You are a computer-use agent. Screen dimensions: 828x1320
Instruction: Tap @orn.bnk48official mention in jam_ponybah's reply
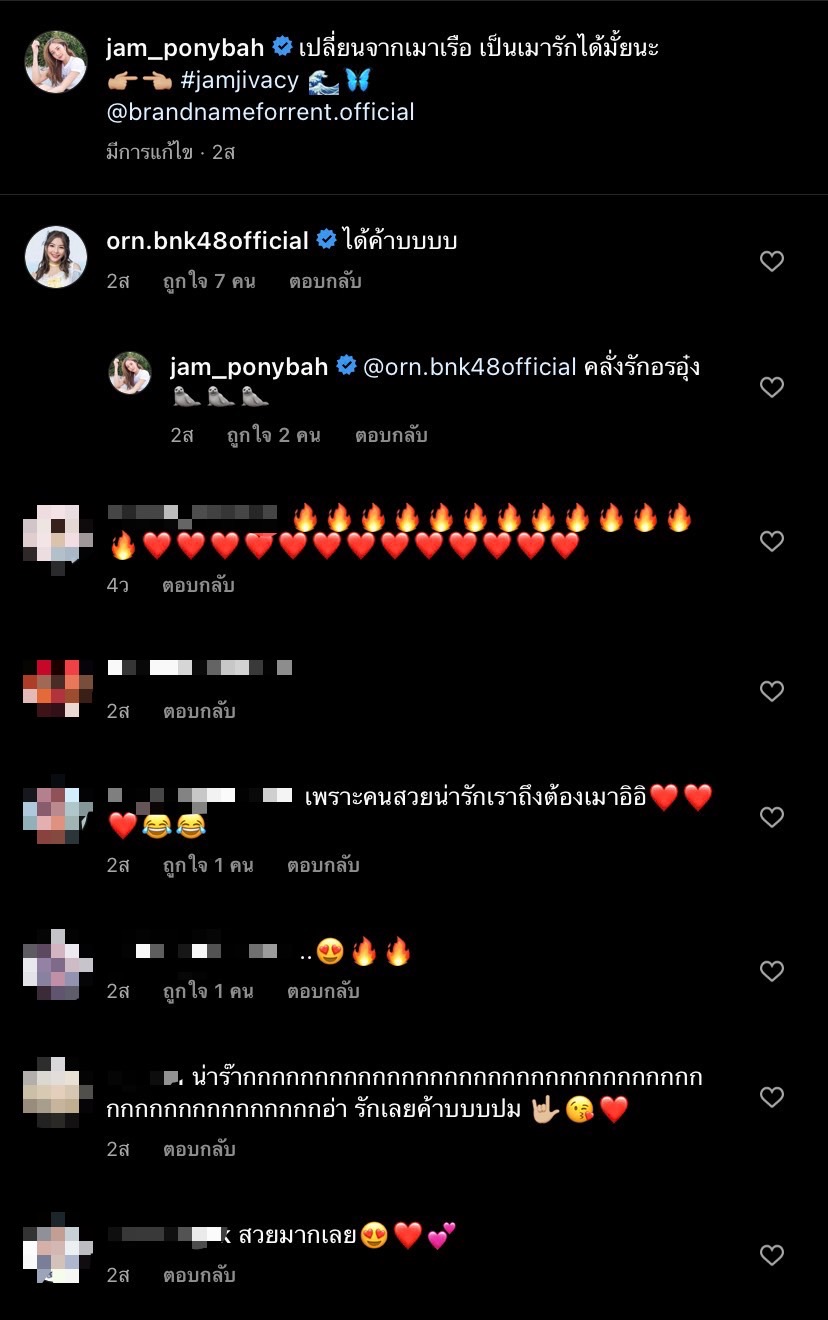(x=469, y=367)
